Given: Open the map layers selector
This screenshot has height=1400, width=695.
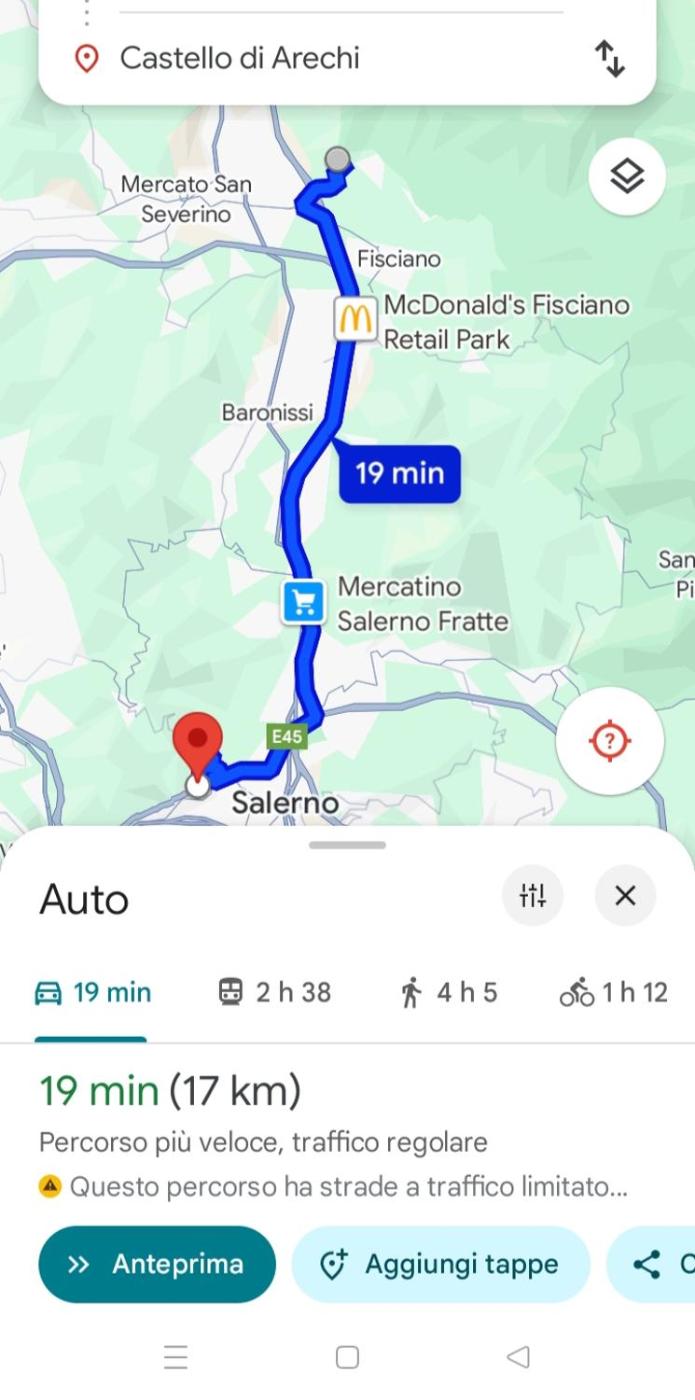Looking at the screenshot, I should 627,177.
